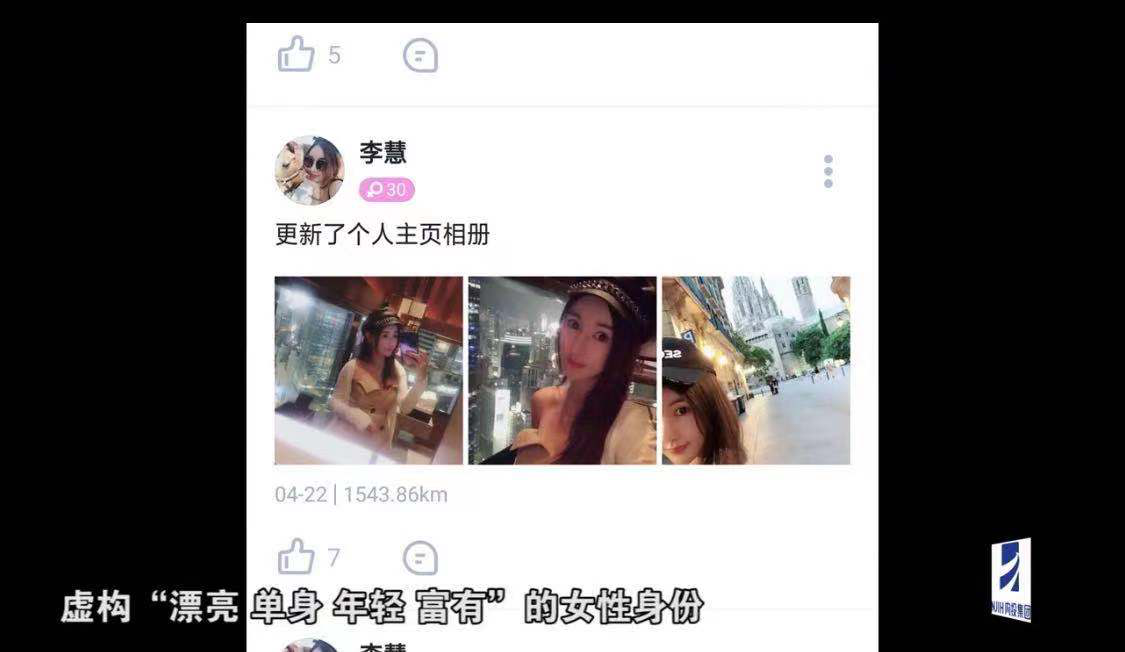The width and height of the screenshot is (1125, 652).
Task: Comment on the post showing 5 likes
Action: pyautogui.click(x=420, y=55)
